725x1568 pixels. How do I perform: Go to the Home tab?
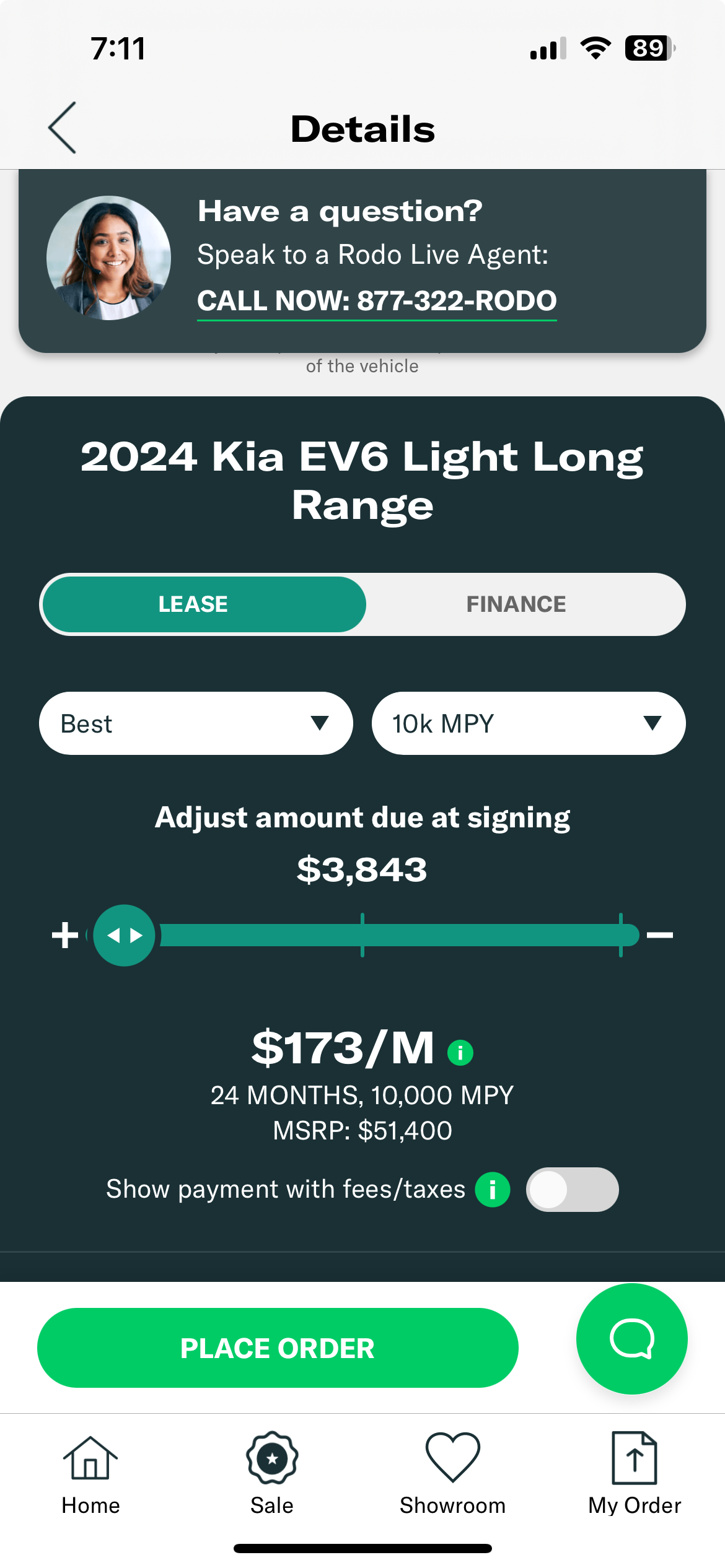pos(90,1474)
